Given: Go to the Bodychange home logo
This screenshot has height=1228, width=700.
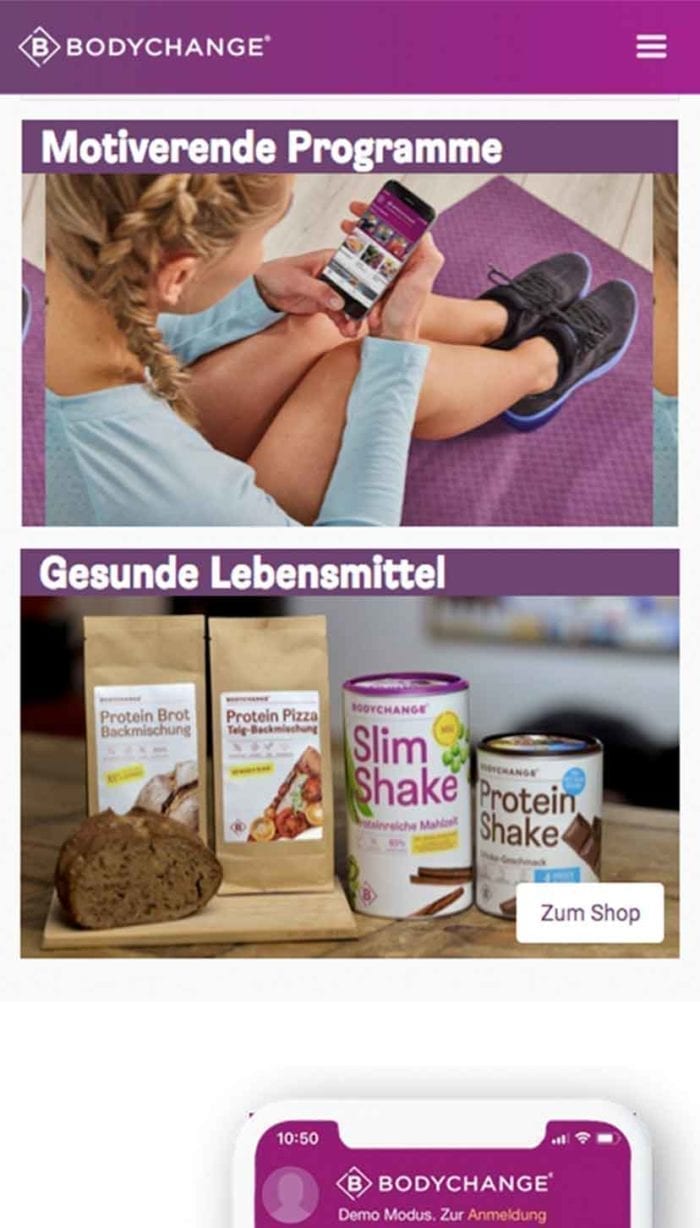Looking at the screenshot, I should pyautogui.click(x=144, y=47).
